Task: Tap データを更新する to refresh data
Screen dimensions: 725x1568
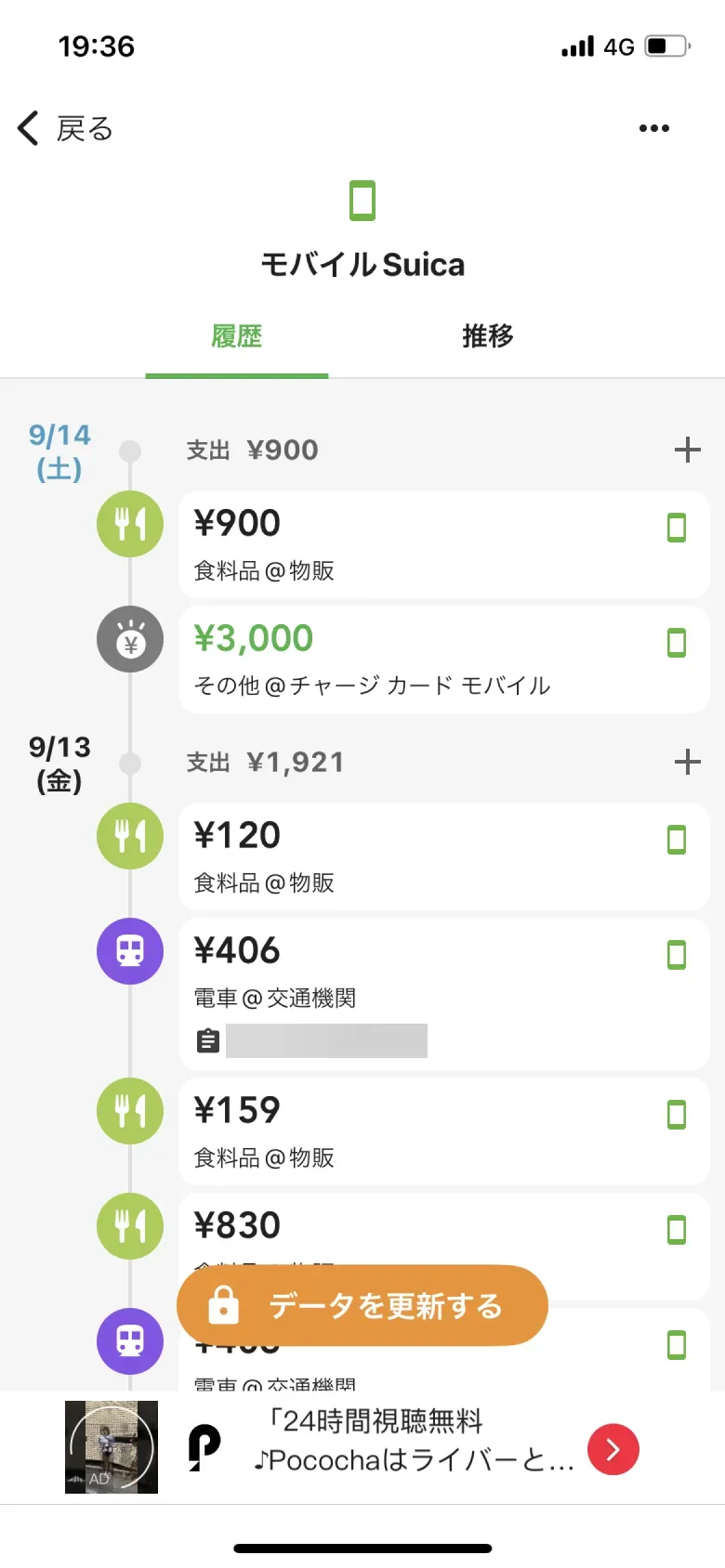Action: coord(362,1305)
